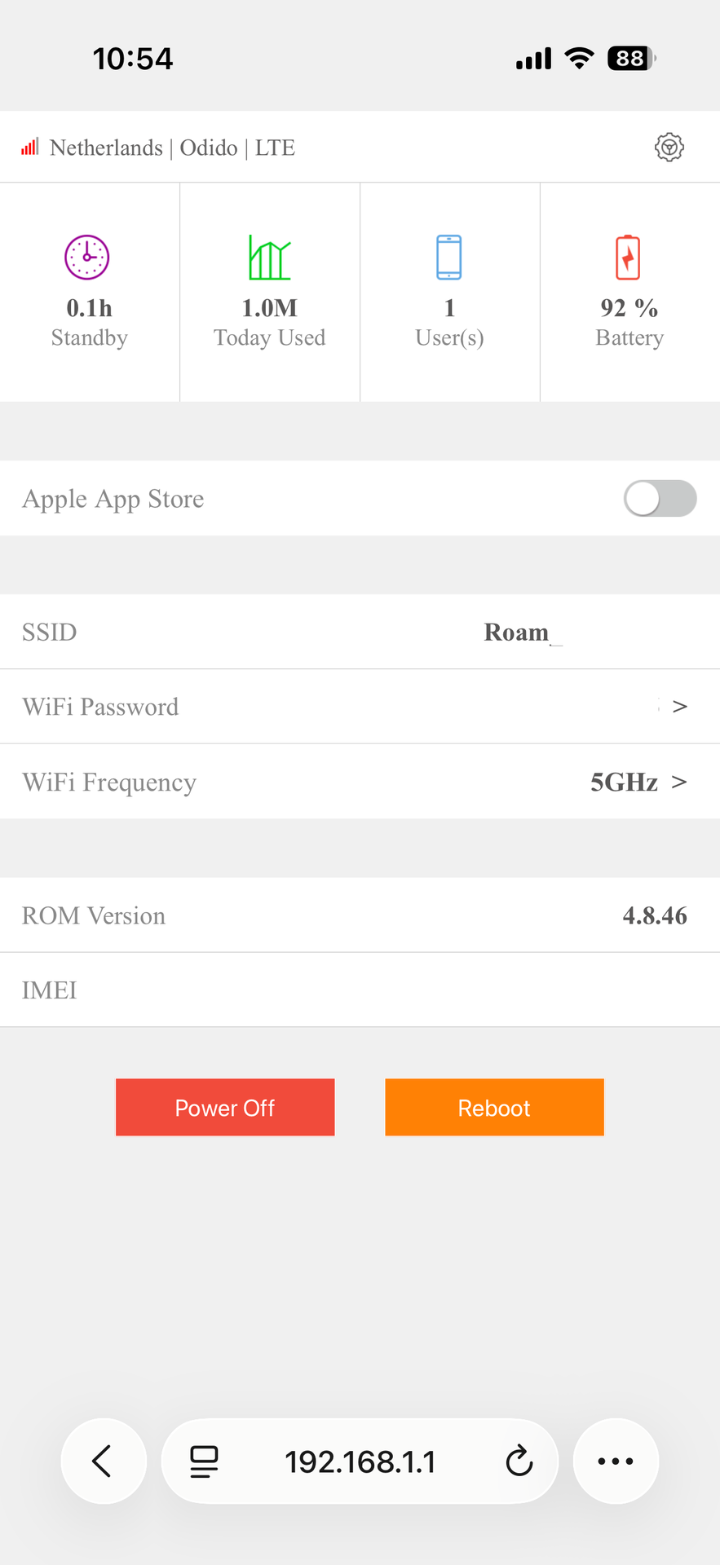Toggle the Apple App Store switch

(660, 498)
